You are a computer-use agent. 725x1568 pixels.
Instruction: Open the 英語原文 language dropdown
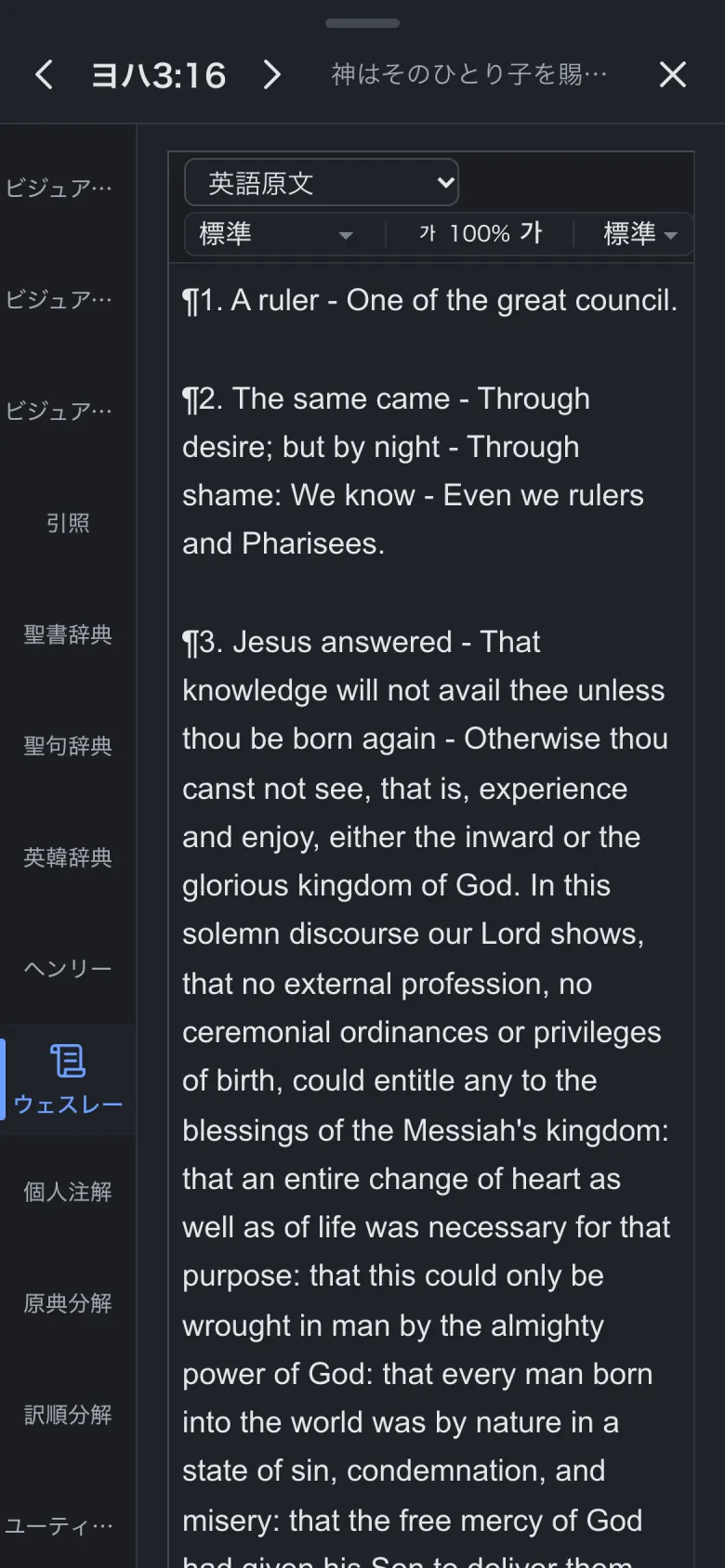[x=322, y=182]
